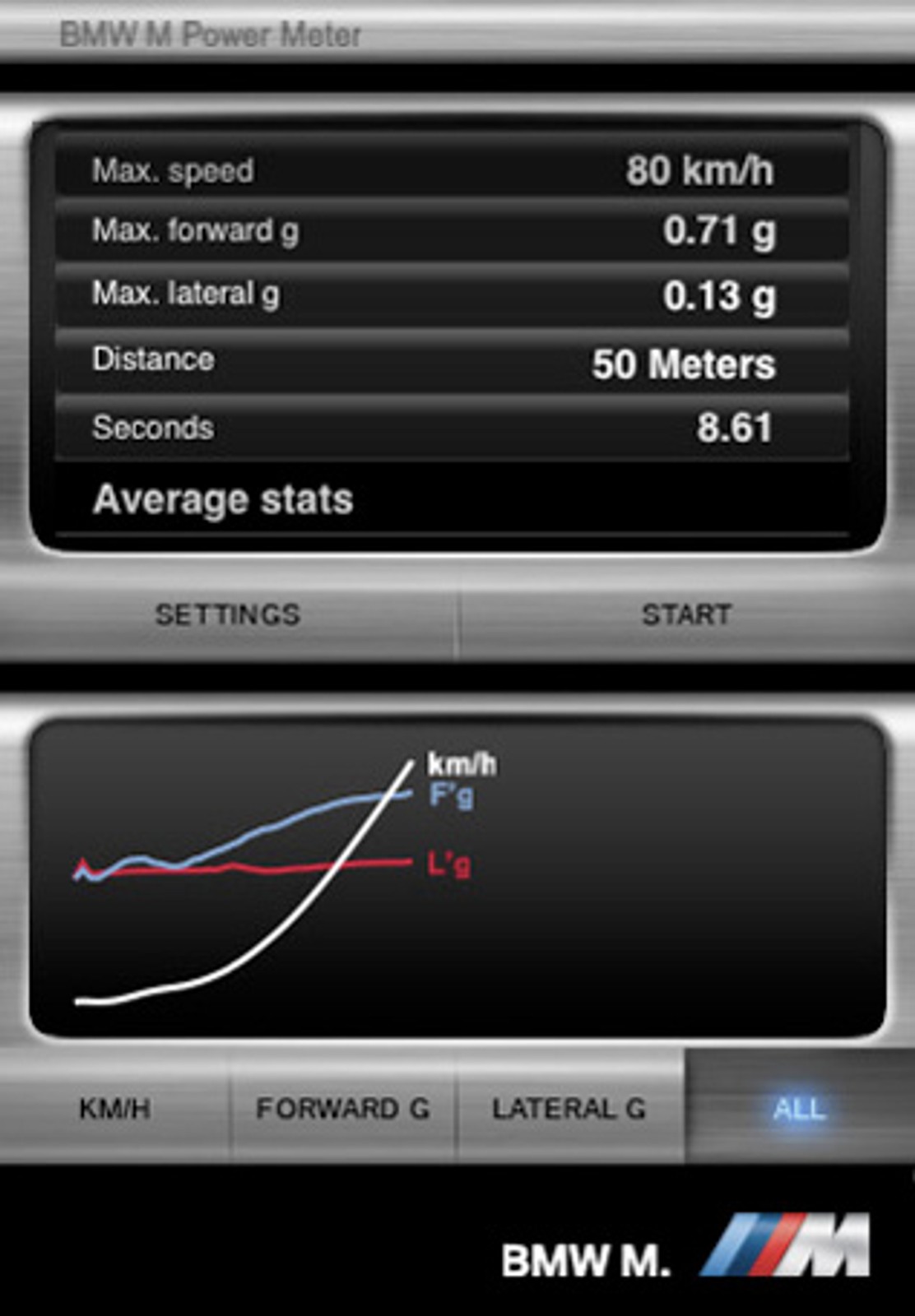Click the BMW M Power Meter title bar
Image resolution: width=915 pixels, height=1316 pixels.
coord(212,35)
